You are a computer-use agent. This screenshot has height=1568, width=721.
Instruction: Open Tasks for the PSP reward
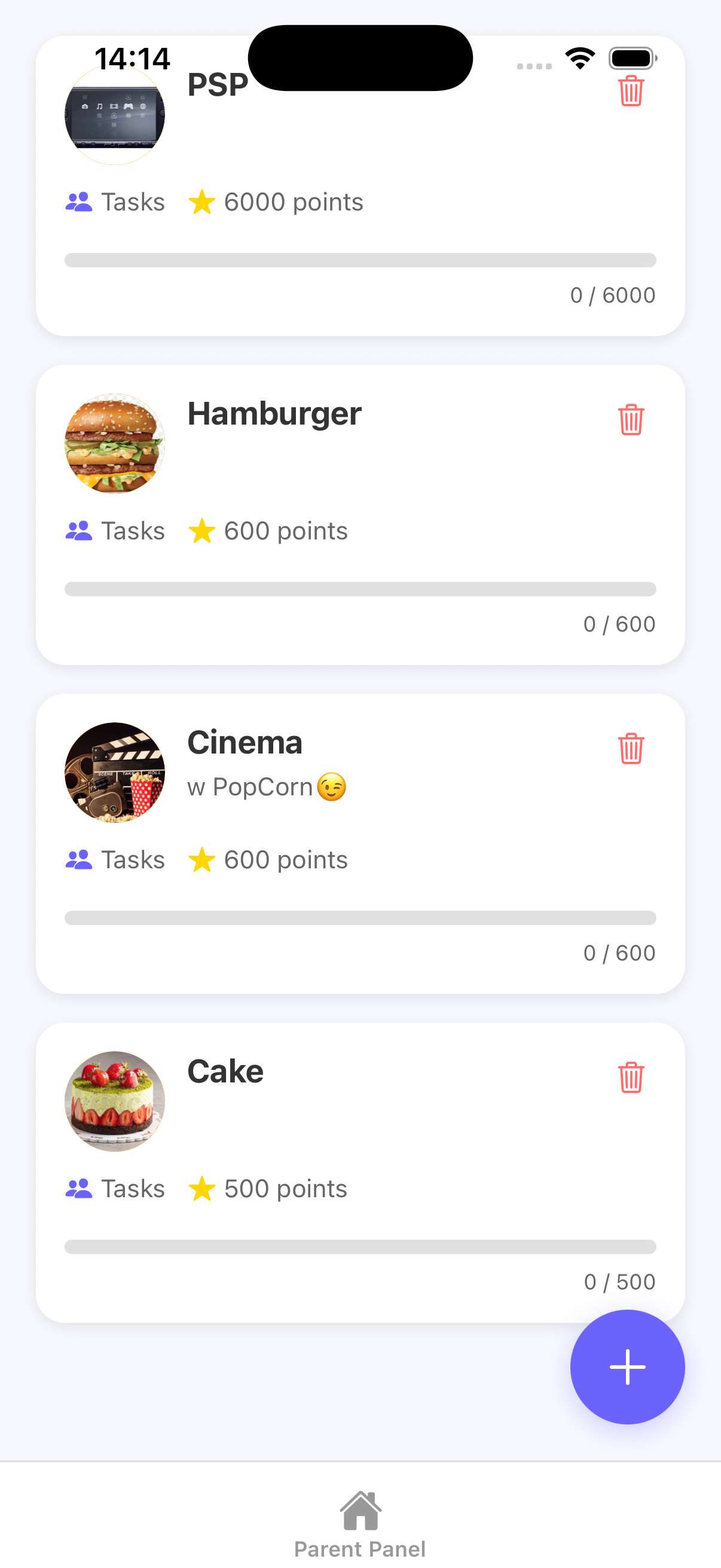(x=115, y=202)
